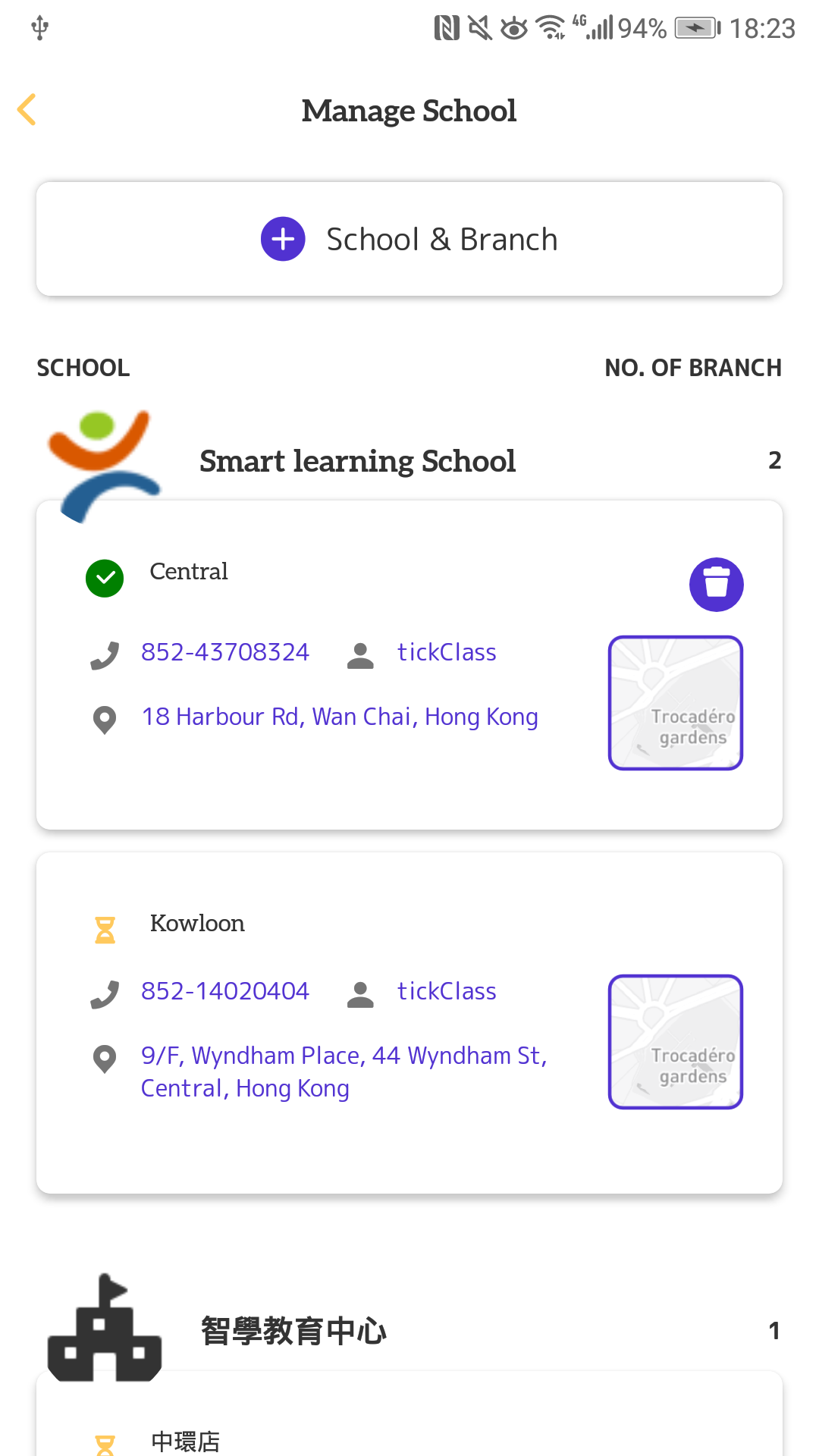Viewport: 819px width, 1456px height.
Task: Open tickClass contact in Kowloon branch
Action: 447,991
